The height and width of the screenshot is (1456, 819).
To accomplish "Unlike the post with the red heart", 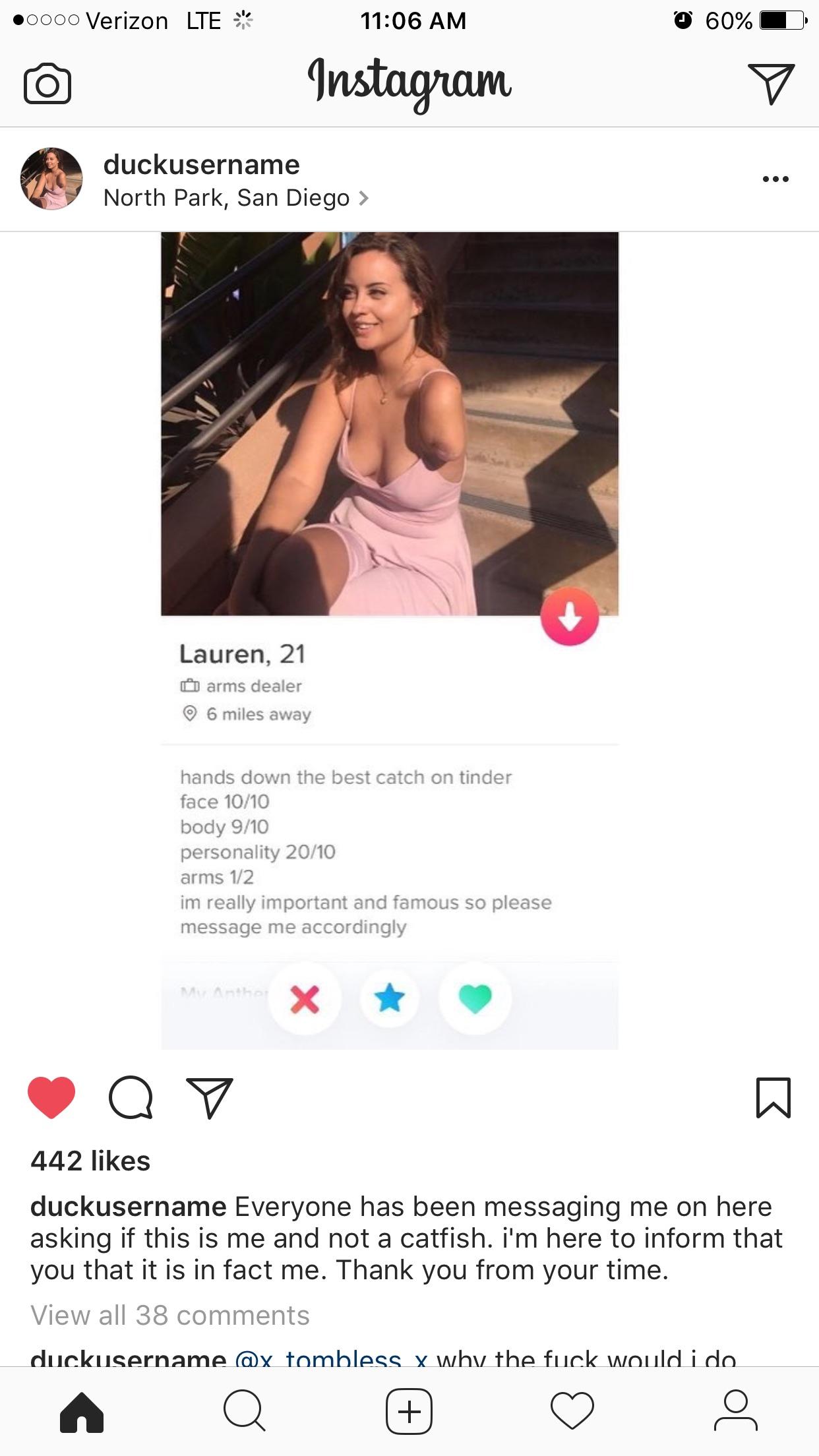I will 51,1097.
